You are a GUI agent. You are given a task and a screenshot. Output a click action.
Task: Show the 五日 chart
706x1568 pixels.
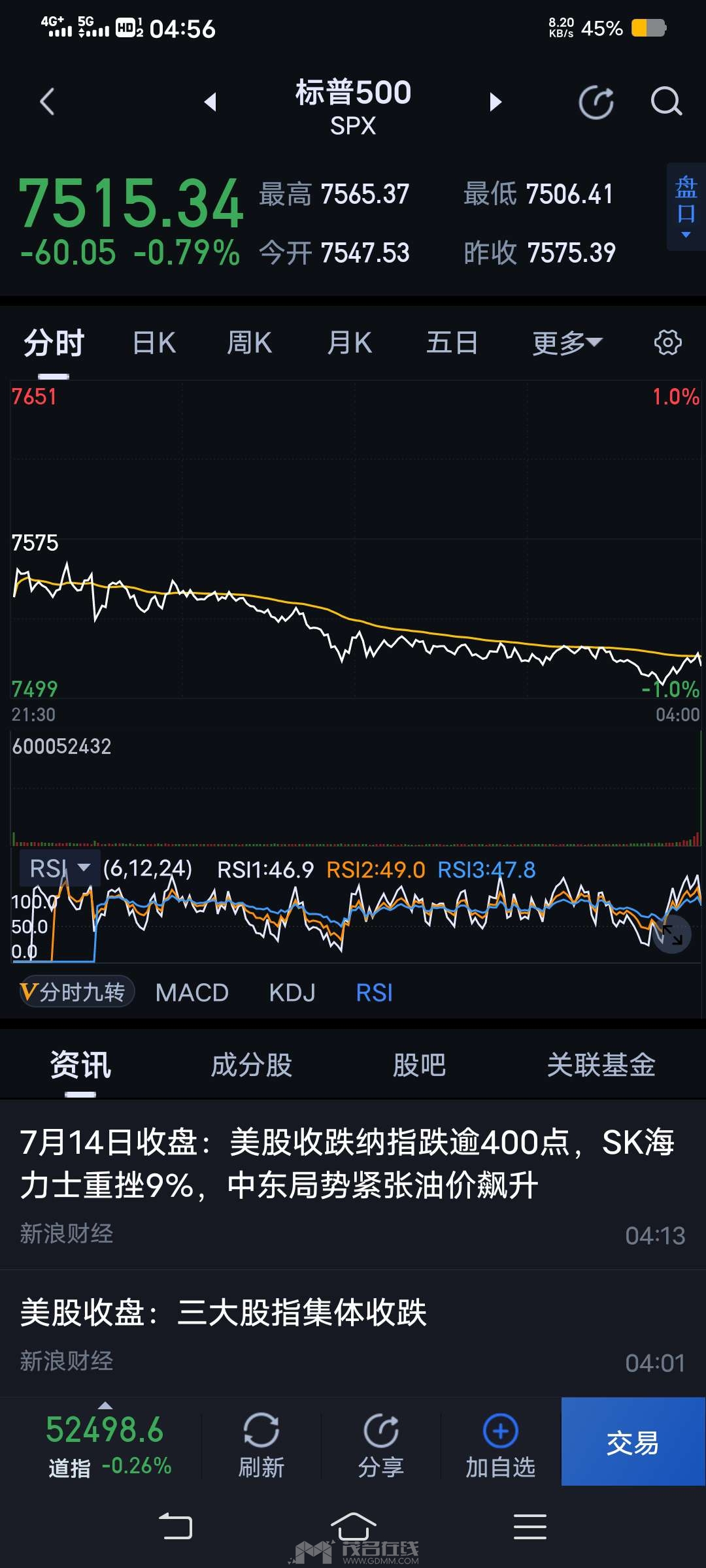[452, 343]
